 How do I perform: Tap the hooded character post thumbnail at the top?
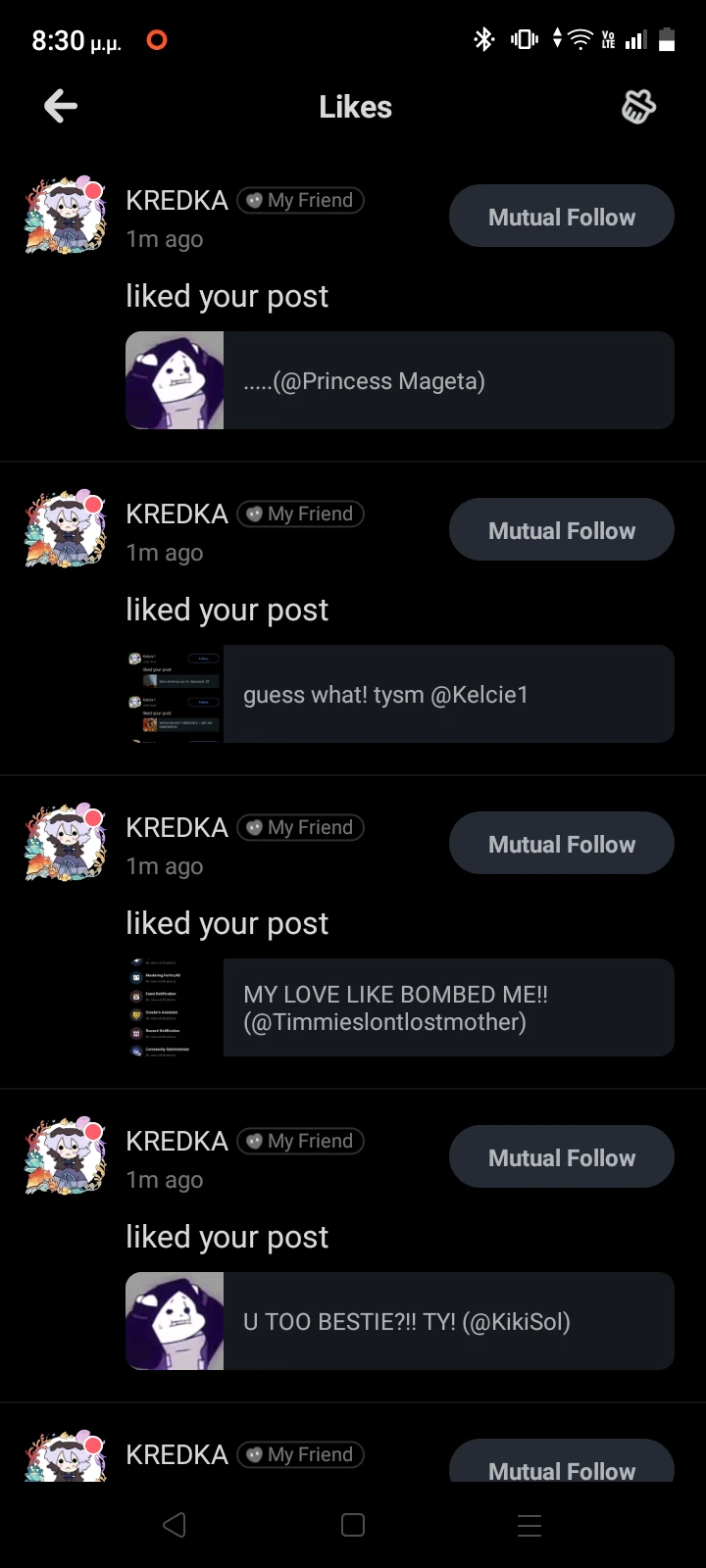[x=175, y=380]
